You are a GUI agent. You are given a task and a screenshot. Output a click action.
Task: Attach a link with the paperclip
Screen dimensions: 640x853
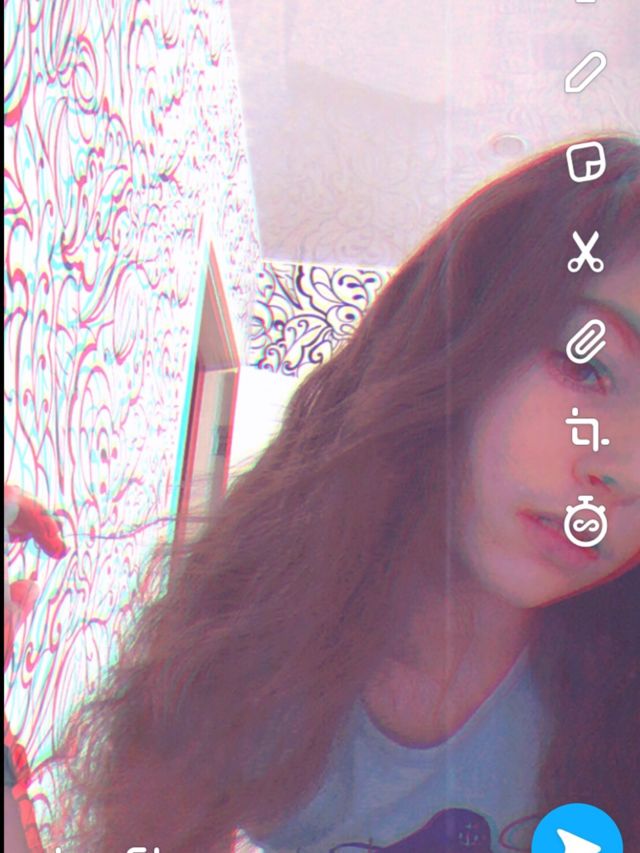(586, 342)
